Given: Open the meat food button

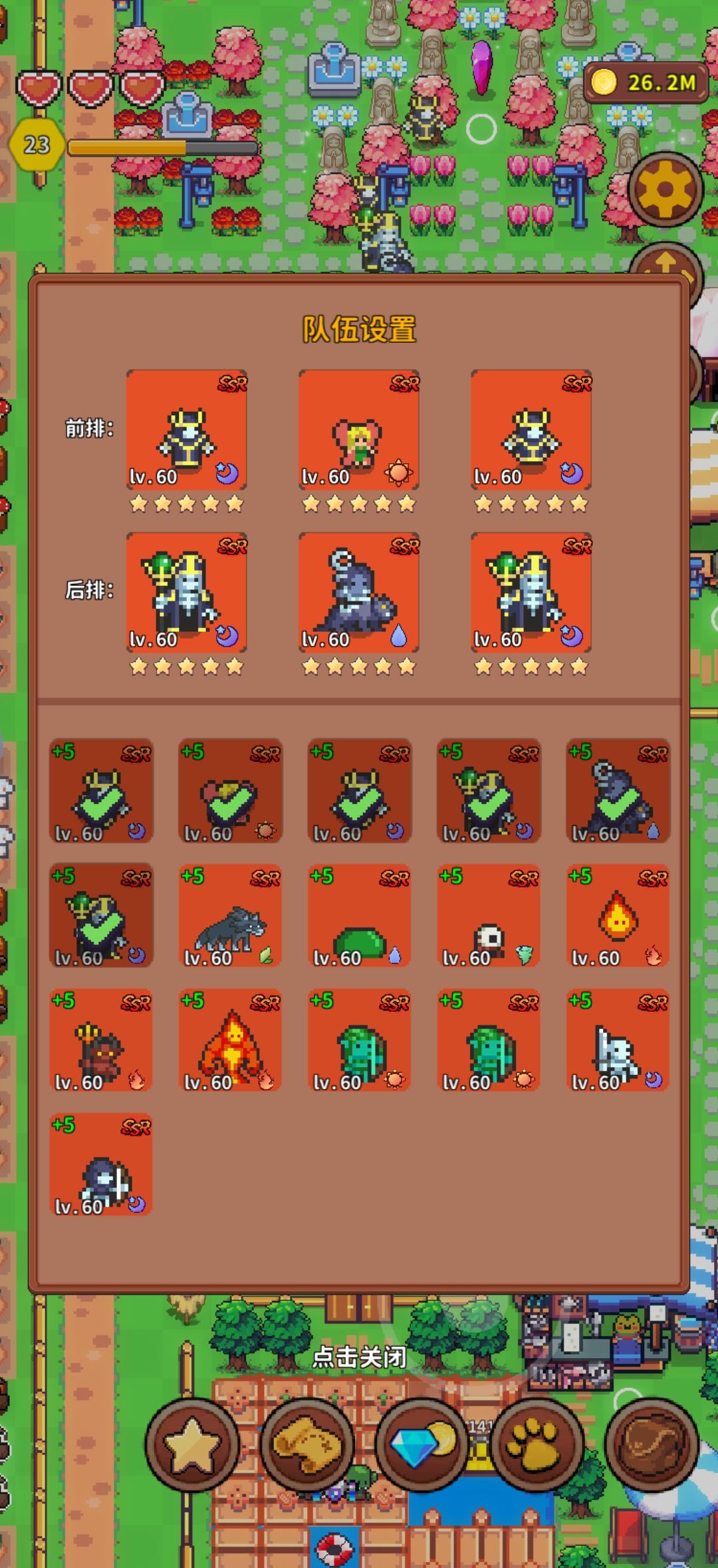Looking at the screenshot, I should point(651,1446).
